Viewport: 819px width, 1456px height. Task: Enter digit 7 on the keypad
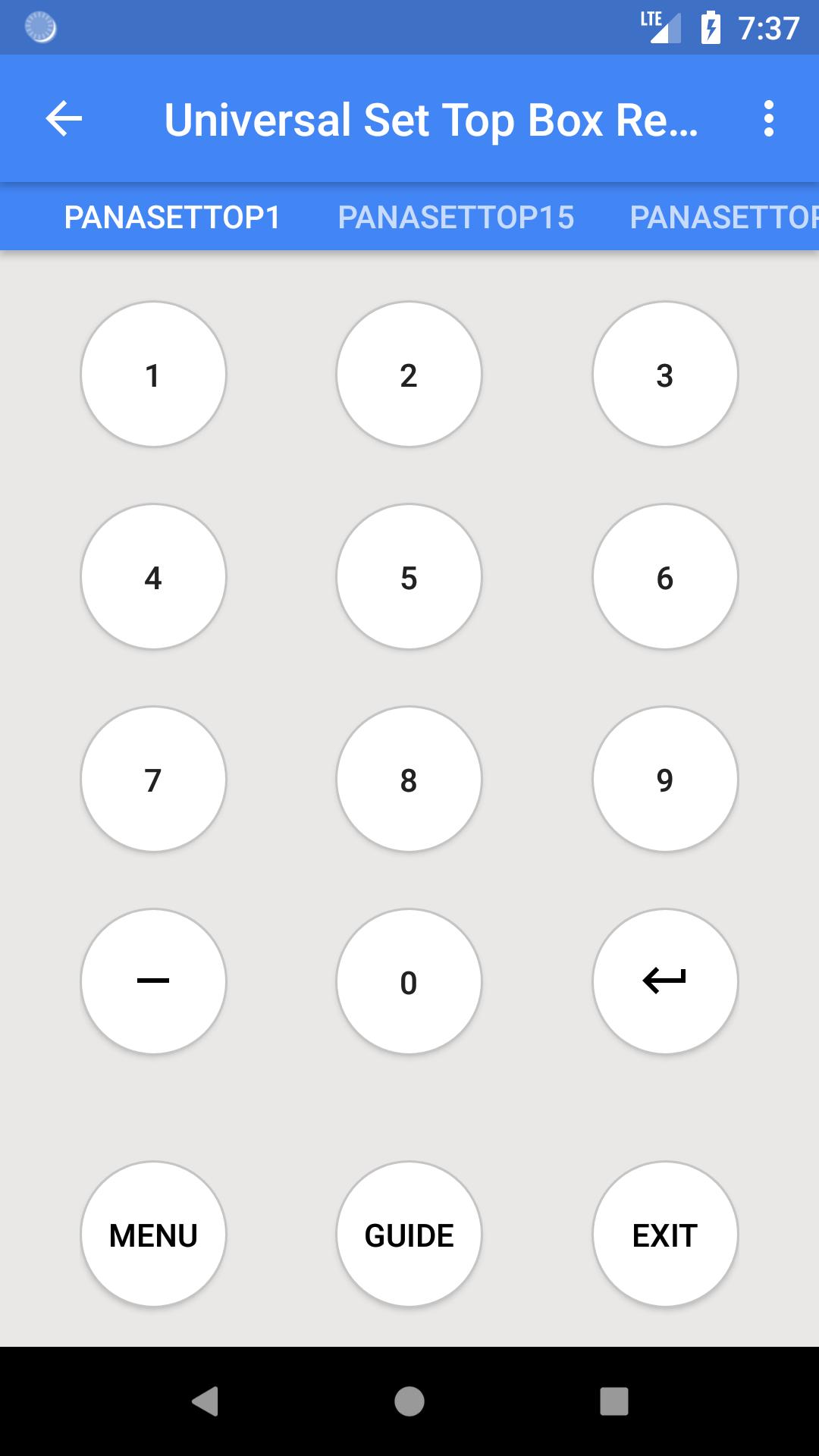[153, 780]
